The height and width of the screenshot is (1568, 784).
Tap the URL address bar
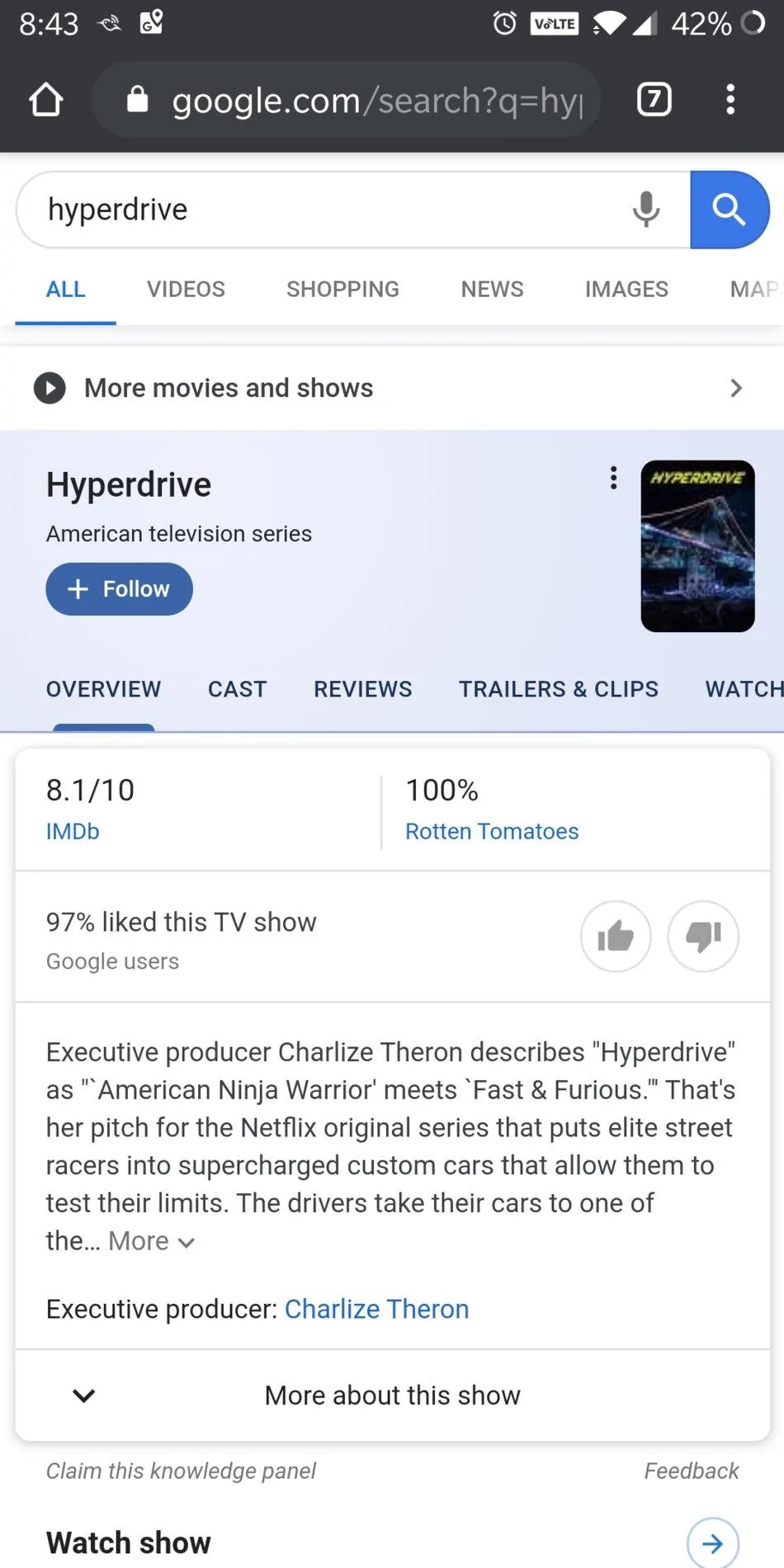pos(347,100)
